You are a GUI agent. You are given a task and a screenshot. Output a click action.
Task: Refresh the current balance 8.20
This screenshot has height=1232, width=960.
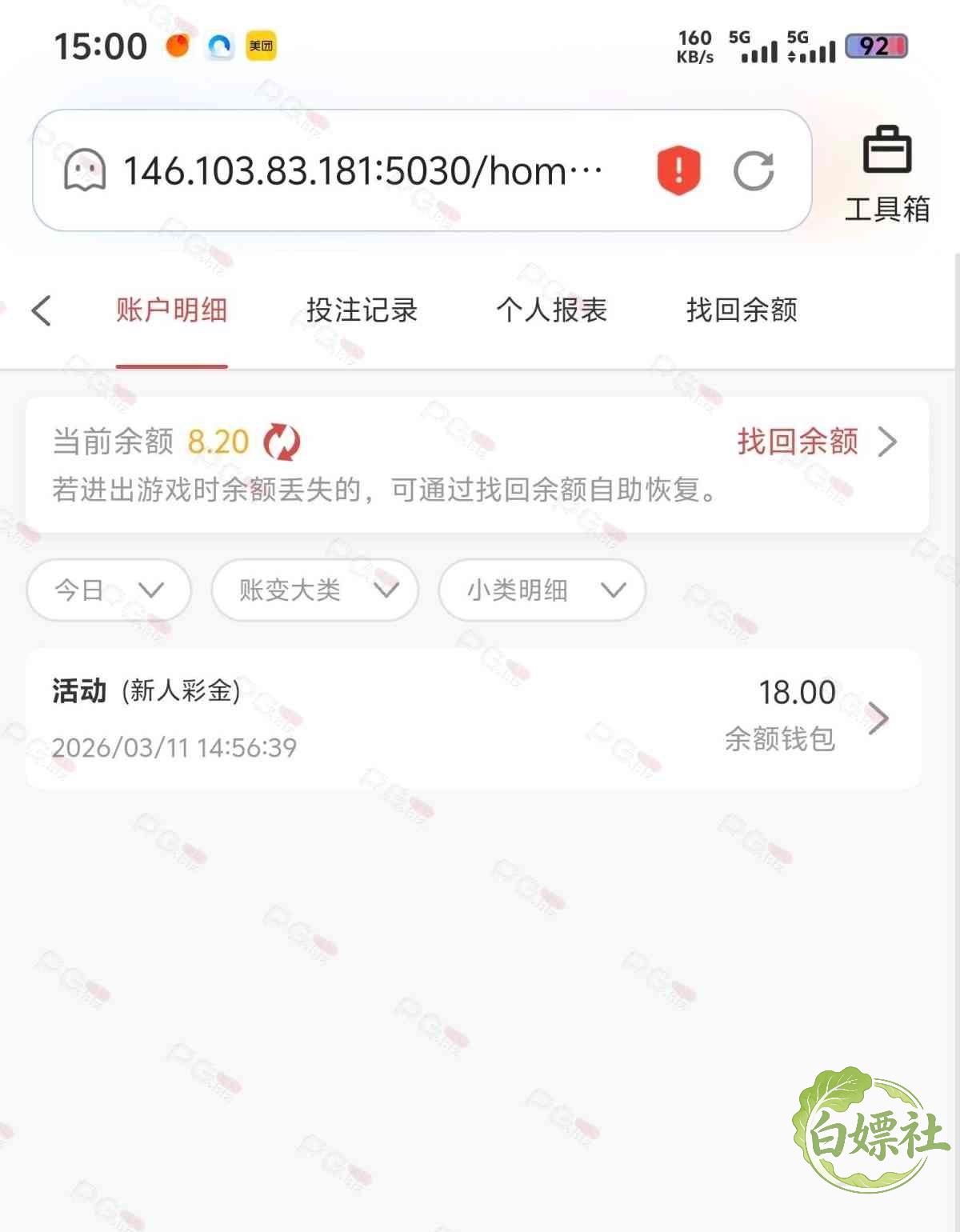(282, 442)
